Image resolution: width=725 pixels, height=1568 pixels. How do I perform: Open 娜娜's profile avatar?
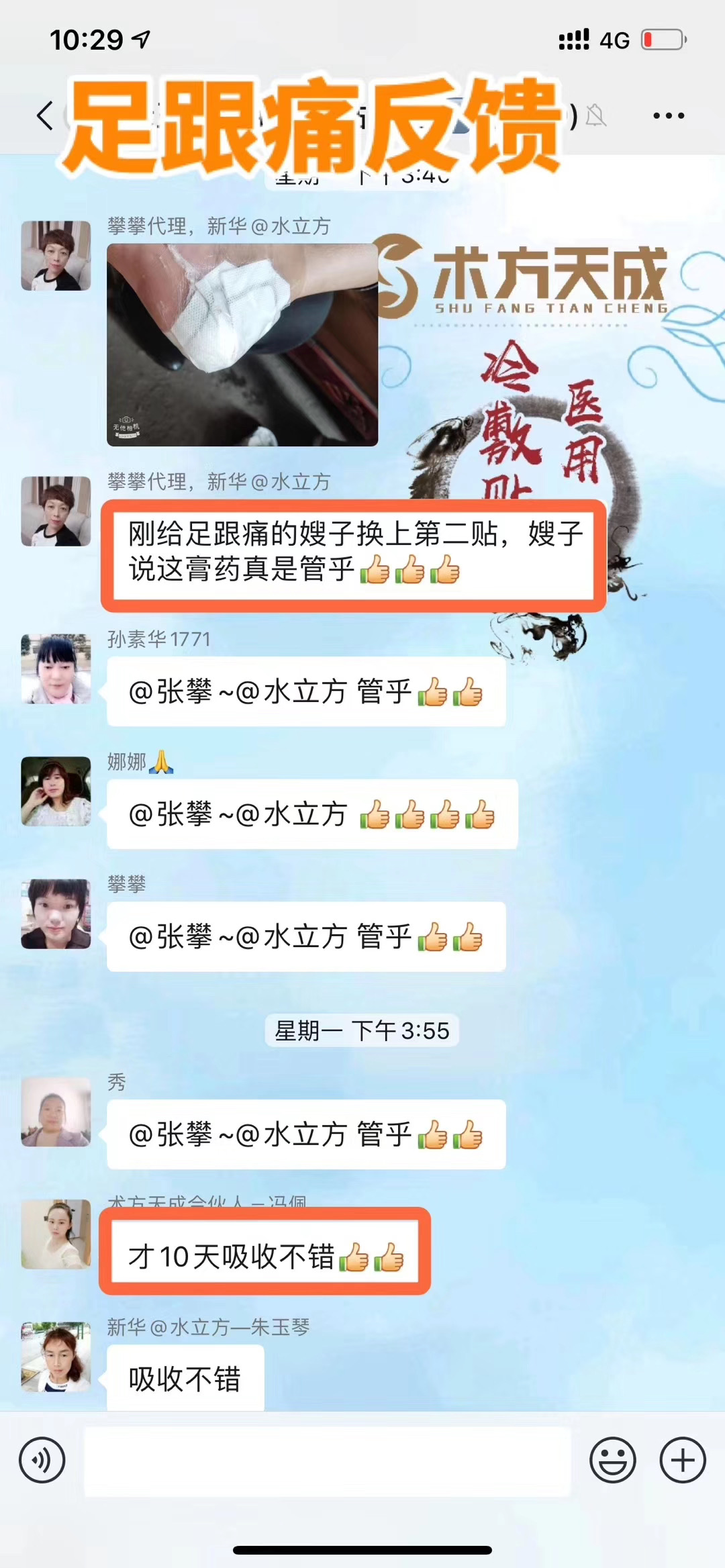[x=56, y=791]
